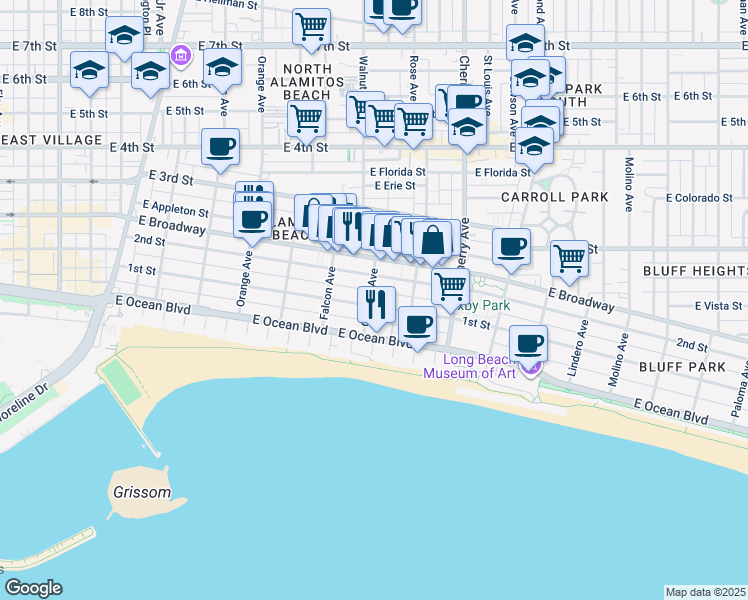
Task: Open the shopping bag marker on E Broadway
Action: pos(433,242)
